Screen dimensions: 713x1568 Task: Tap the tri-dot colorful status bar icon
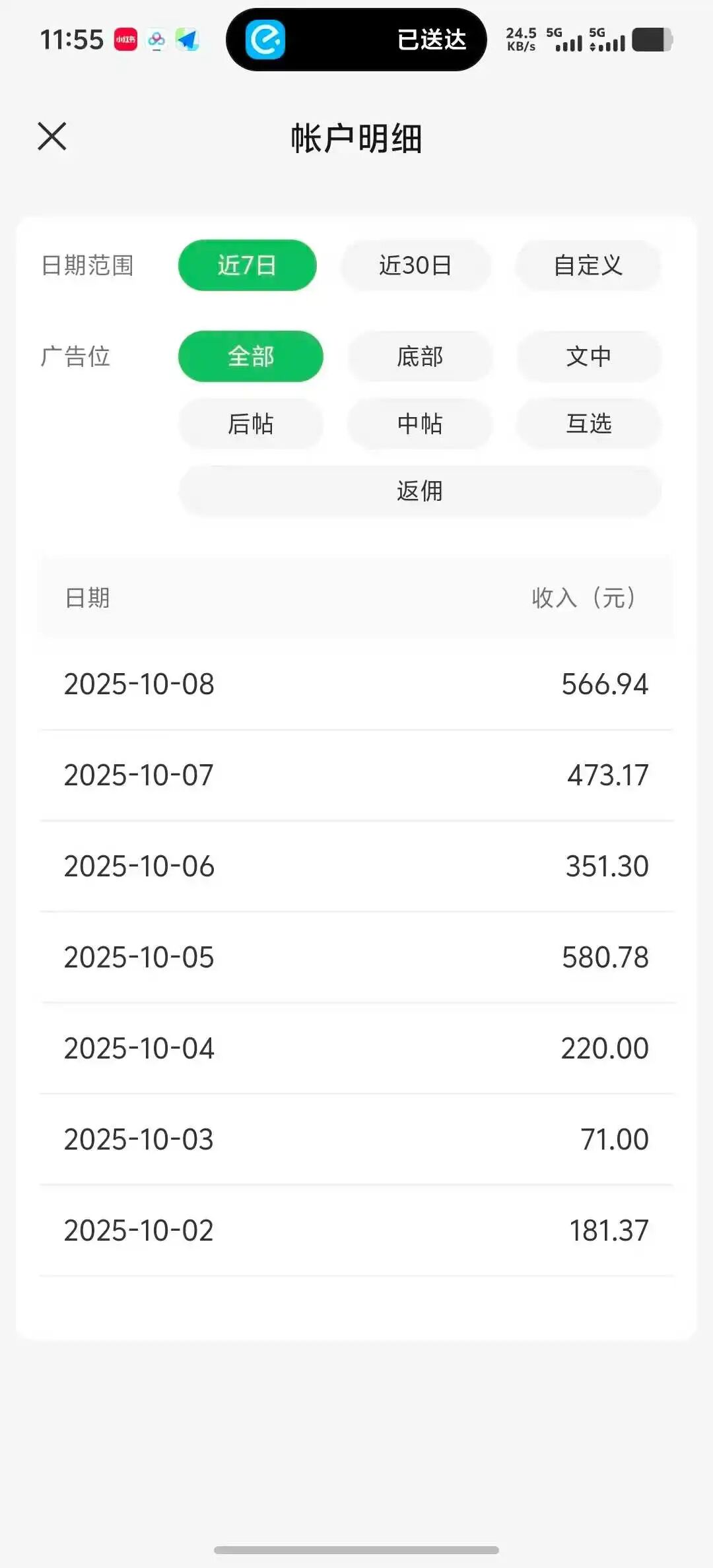[156, 40]
